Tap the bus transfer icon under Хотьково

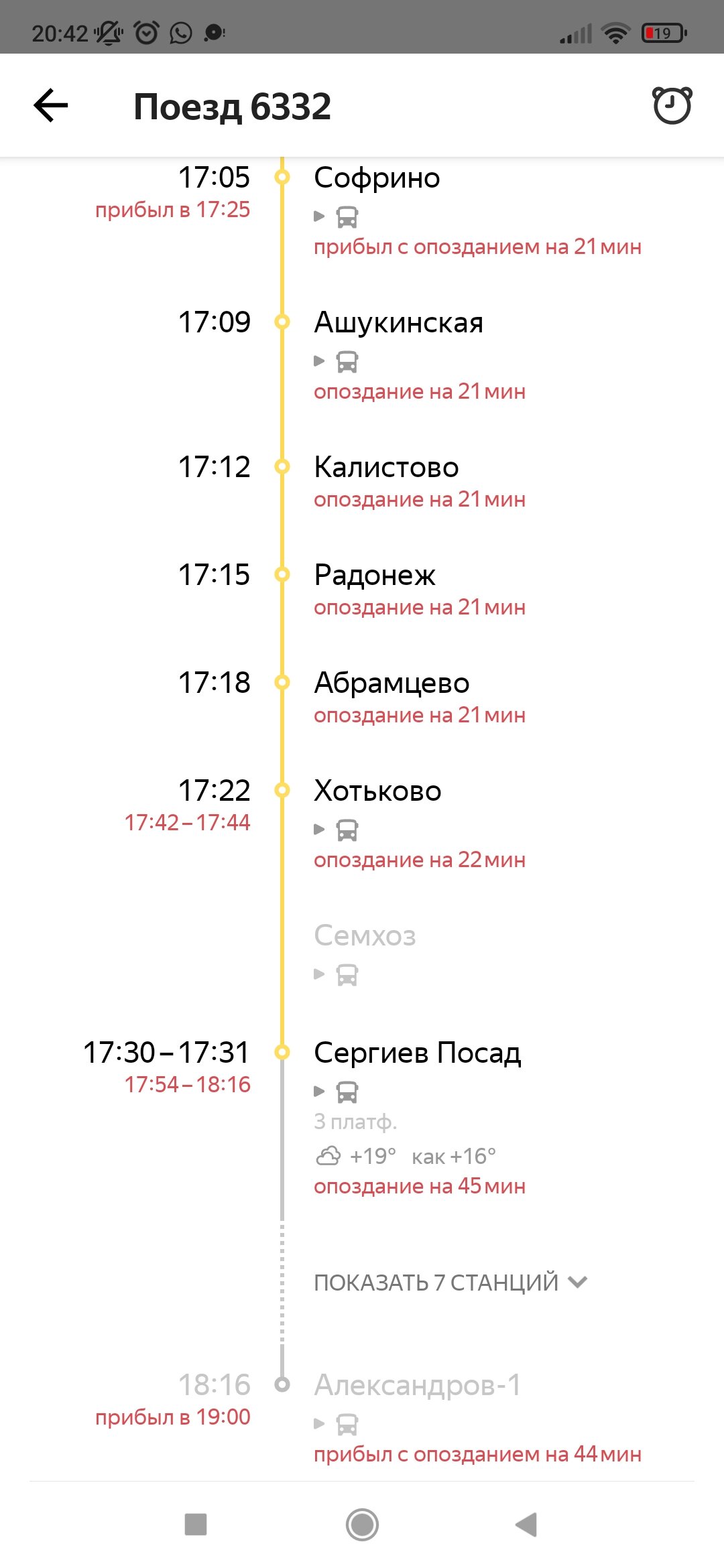pyautogui.click(x=347, y=830)
